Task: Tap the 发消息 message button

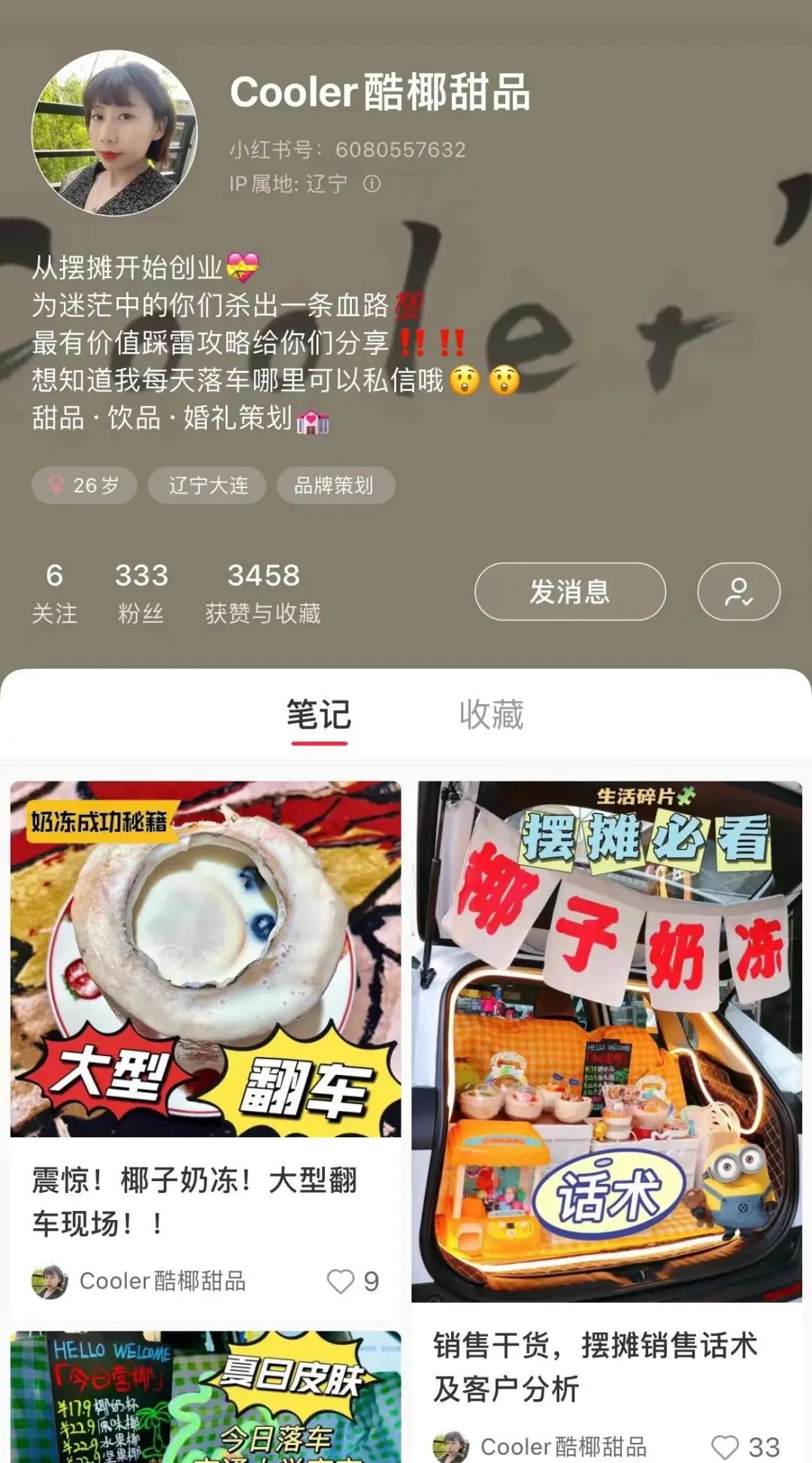Action: click(569, 591)
